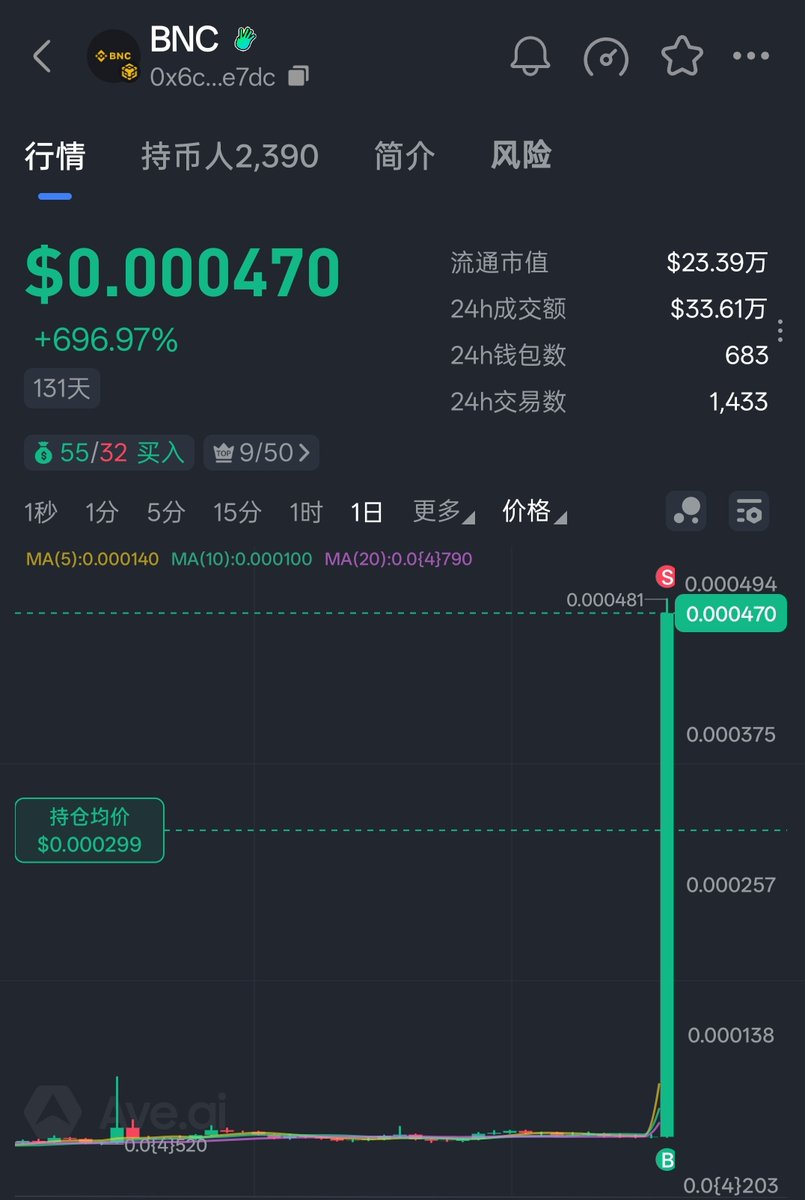Open the chart settings icon

[x=749, y=511]
